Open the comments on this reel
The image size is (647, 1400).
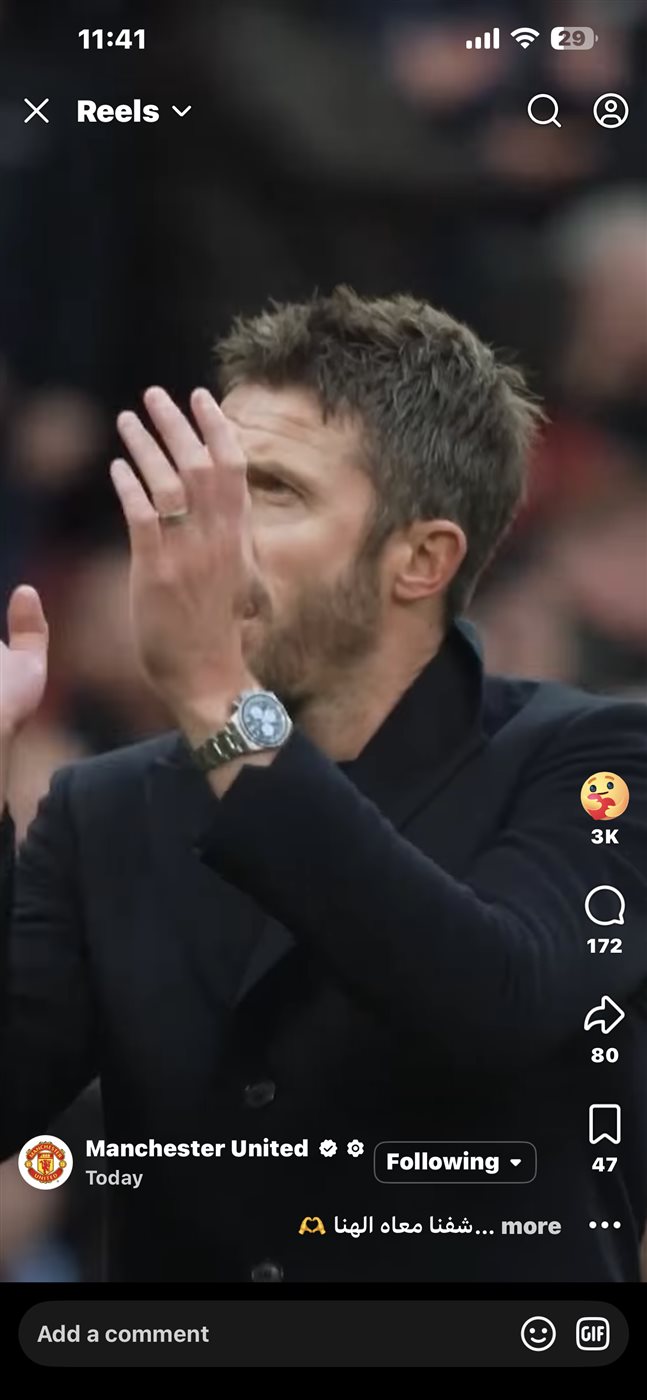point(604,907)
